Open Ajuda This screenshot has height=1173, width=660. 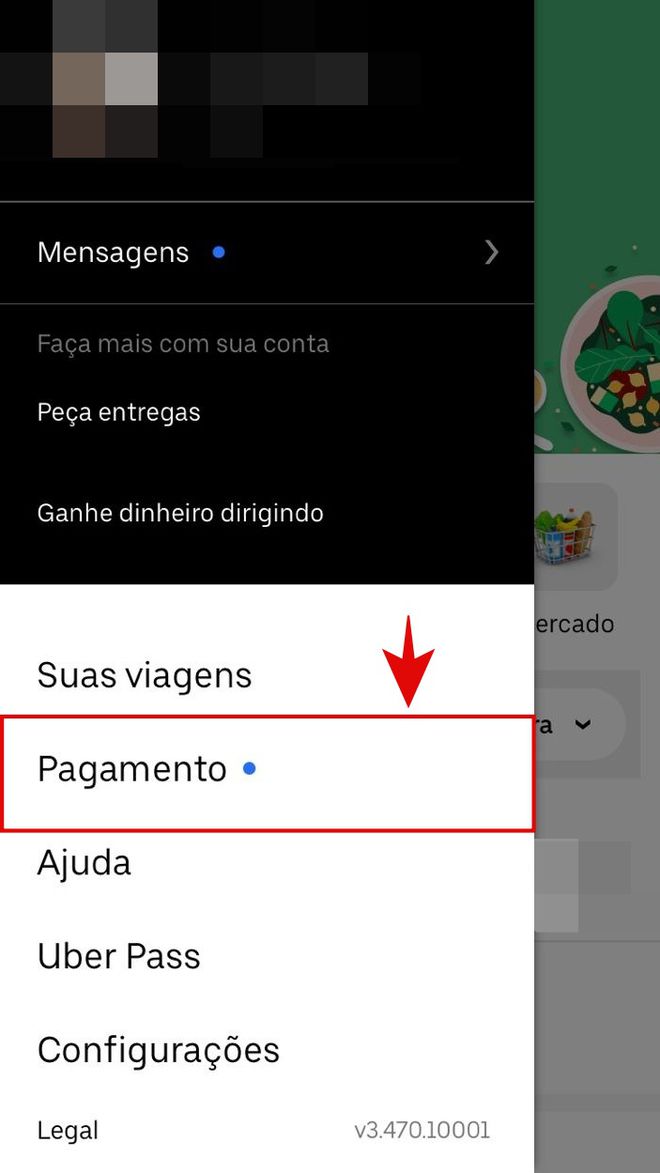pyautogui.click(x=84, y=863)
